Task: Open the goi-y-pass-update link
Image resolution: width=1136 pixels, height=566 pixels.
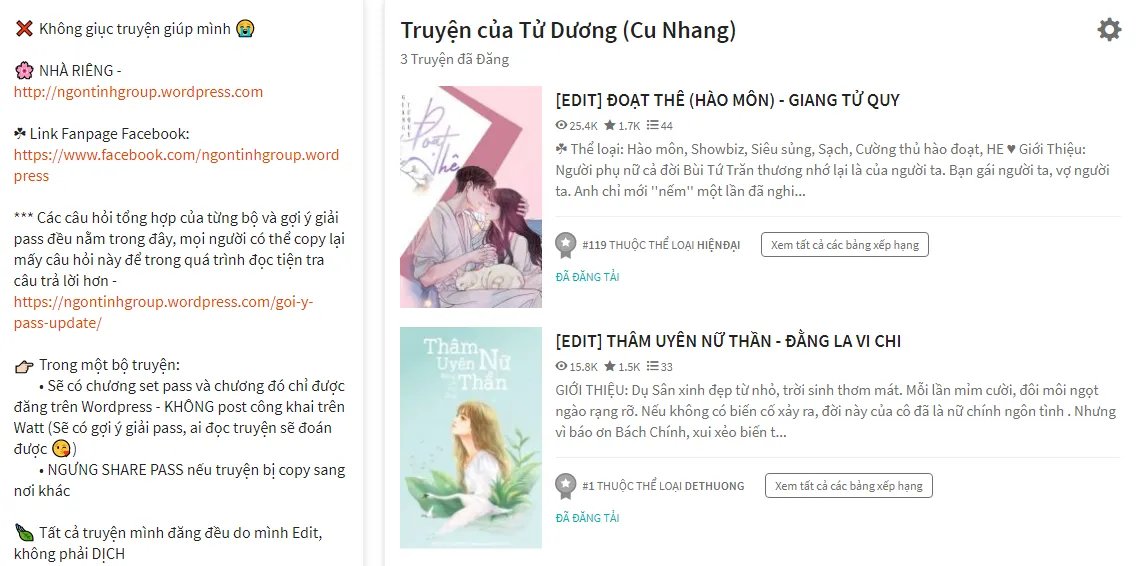Action: point(163,302)
